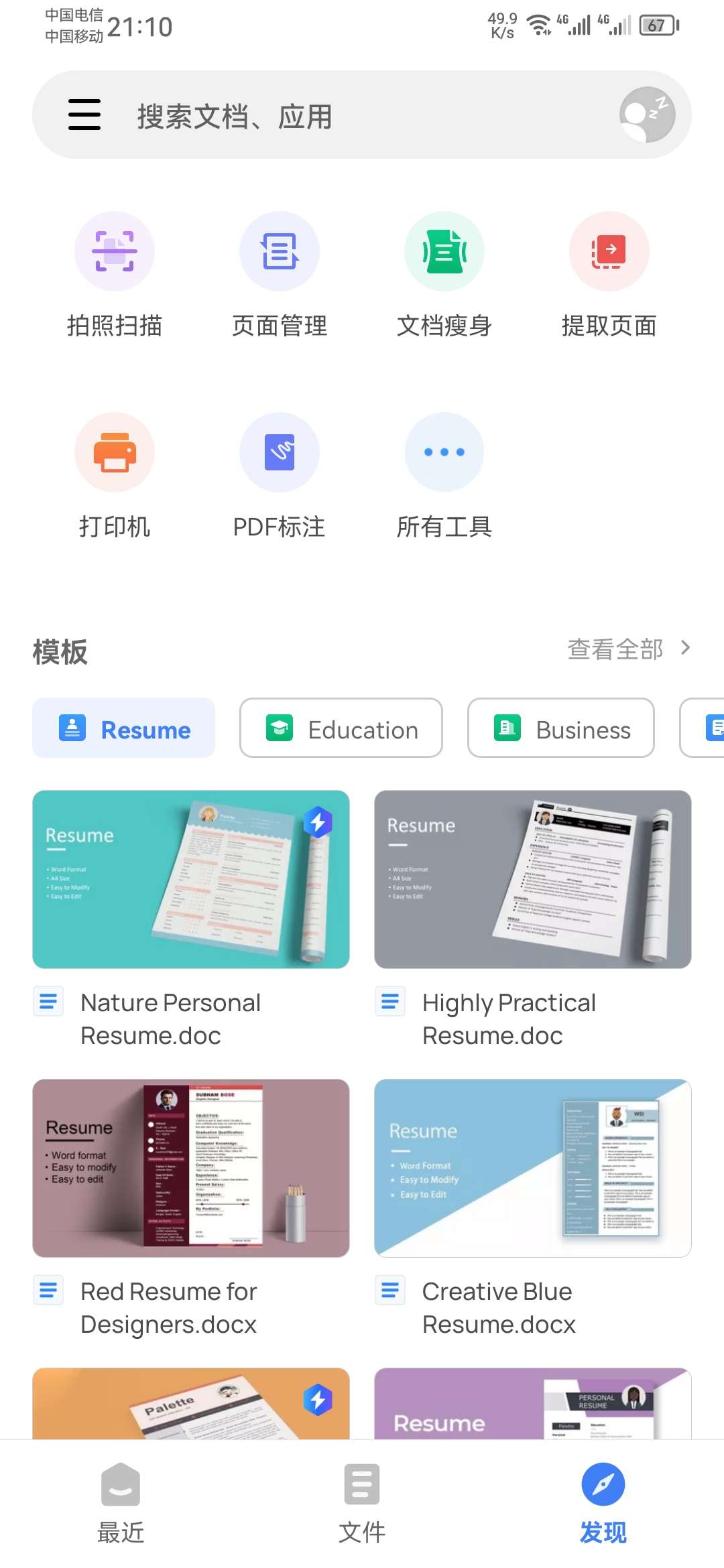The width and height of the screenshot is (724, 1568).
Task: Launch the 文档瘦身 tool
Action: (444, 252)
